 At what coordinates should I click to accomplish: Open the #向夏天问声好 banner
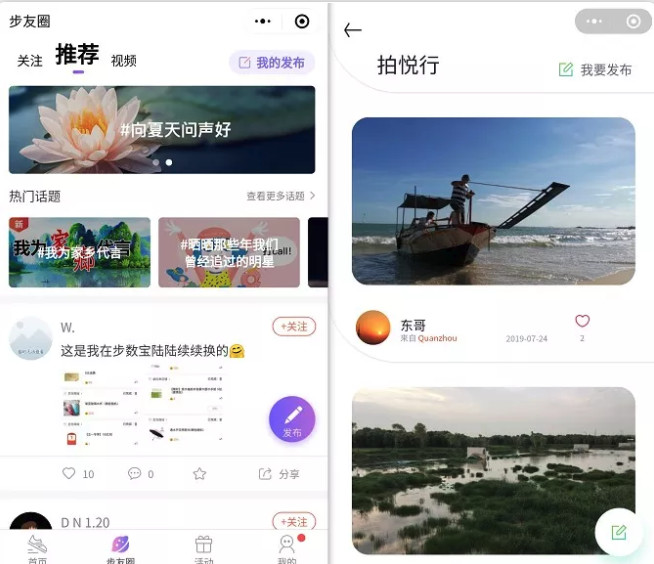click(162, 129)
